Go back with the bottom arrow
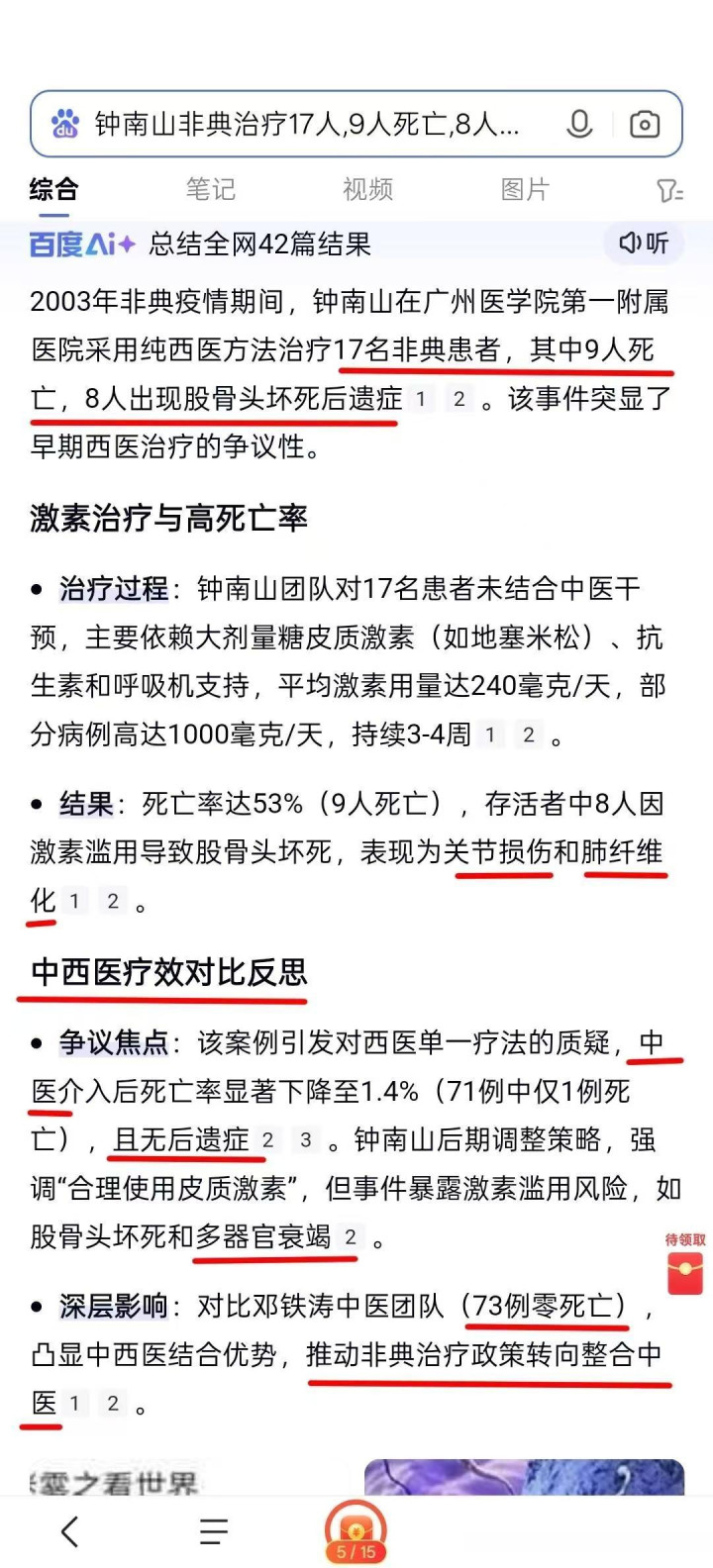713x1568 pixels. (x=69, y=1531)
